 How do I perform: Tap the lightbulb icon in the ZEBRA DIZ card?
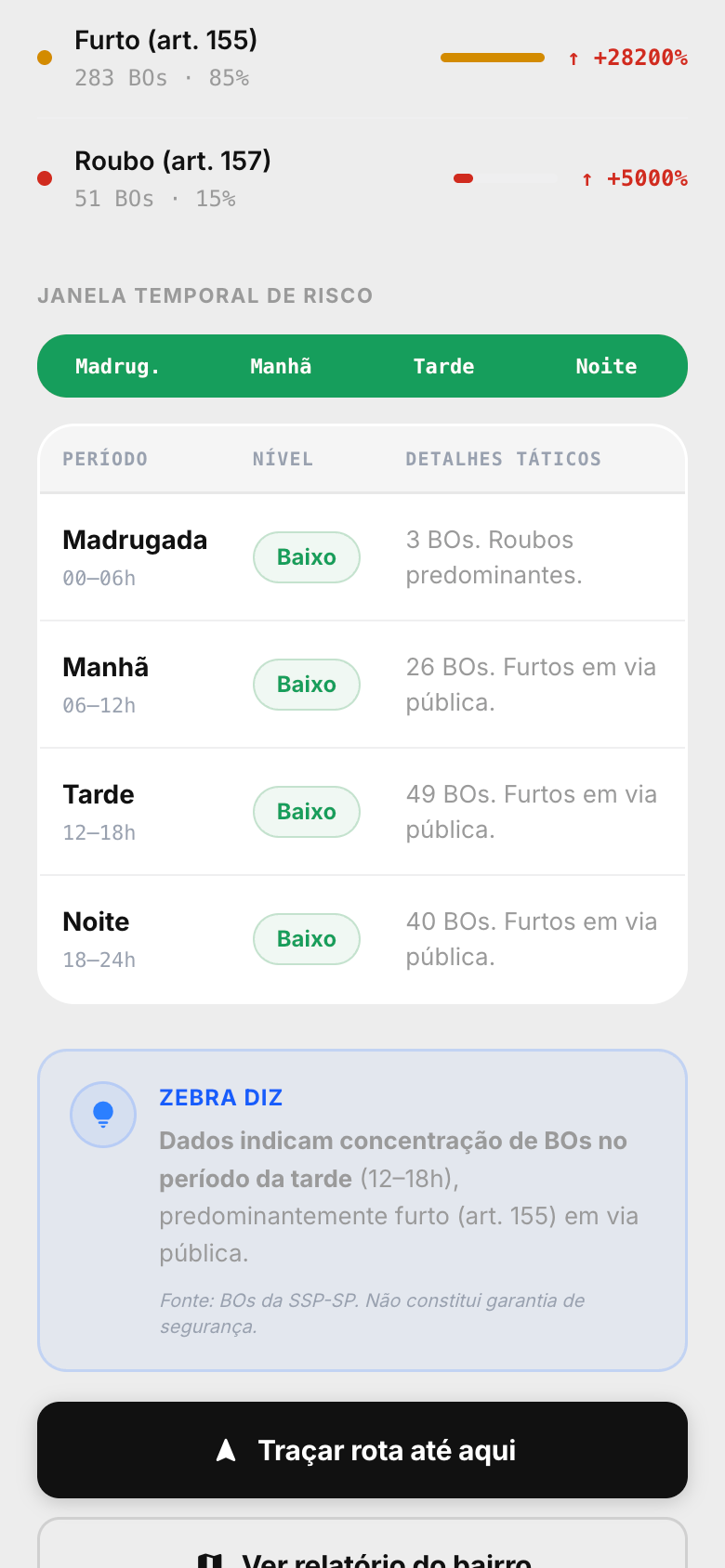(103, 1114)
